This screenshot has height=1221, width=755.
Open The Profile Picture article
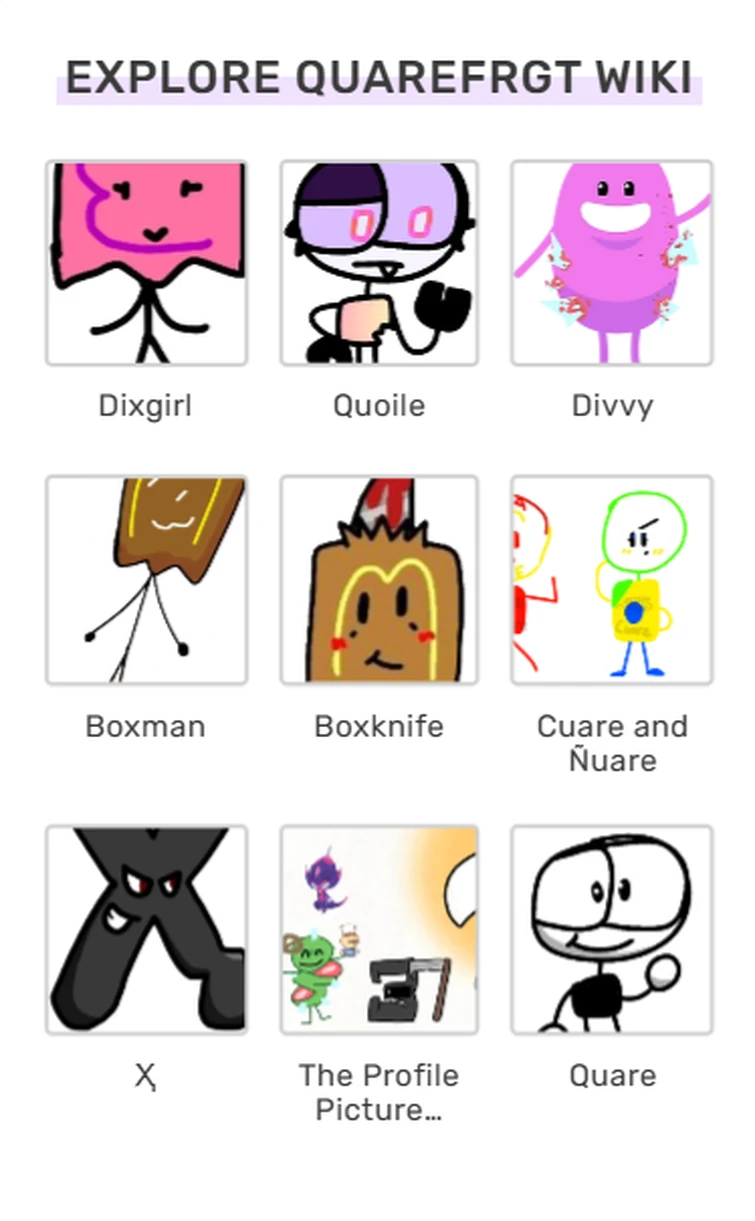(379, 930)
